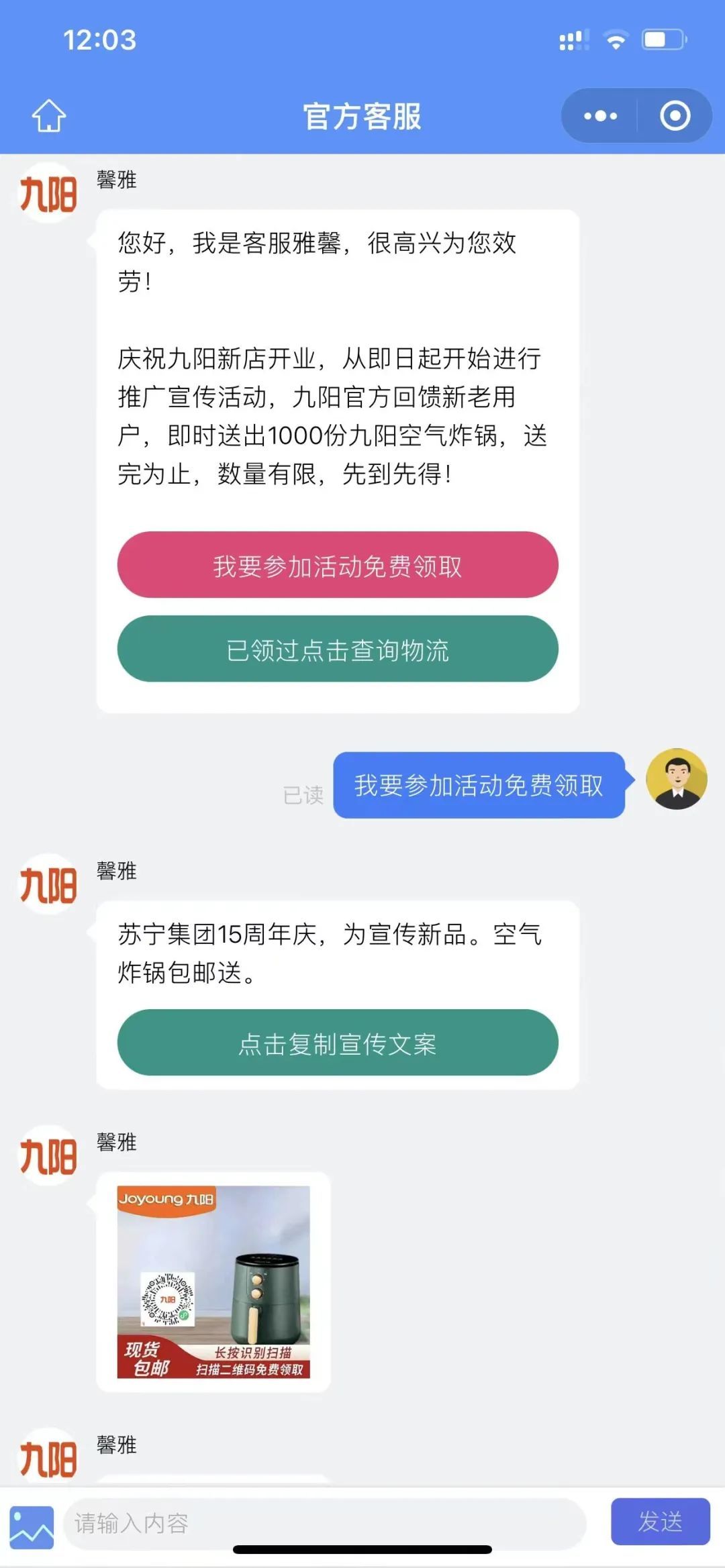The height and width of the screenshot is (1568, 725).
Task: Open the mini program more options menu
Action: click(x=600, y=116)
